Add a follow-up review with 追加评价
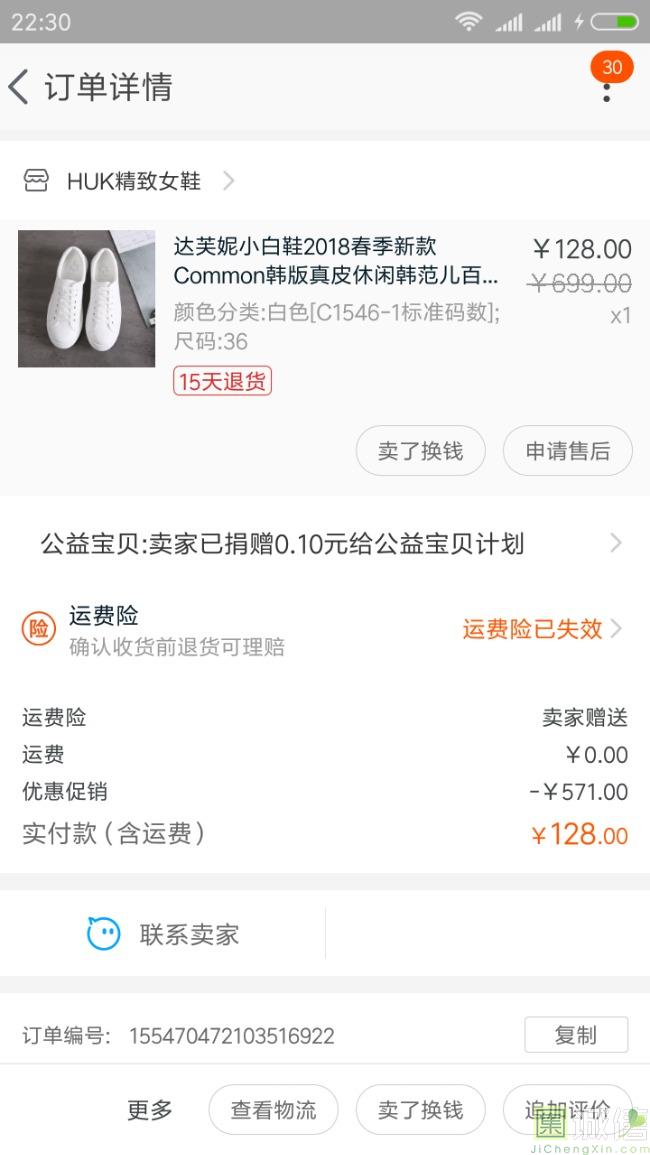 (566, 1110)
